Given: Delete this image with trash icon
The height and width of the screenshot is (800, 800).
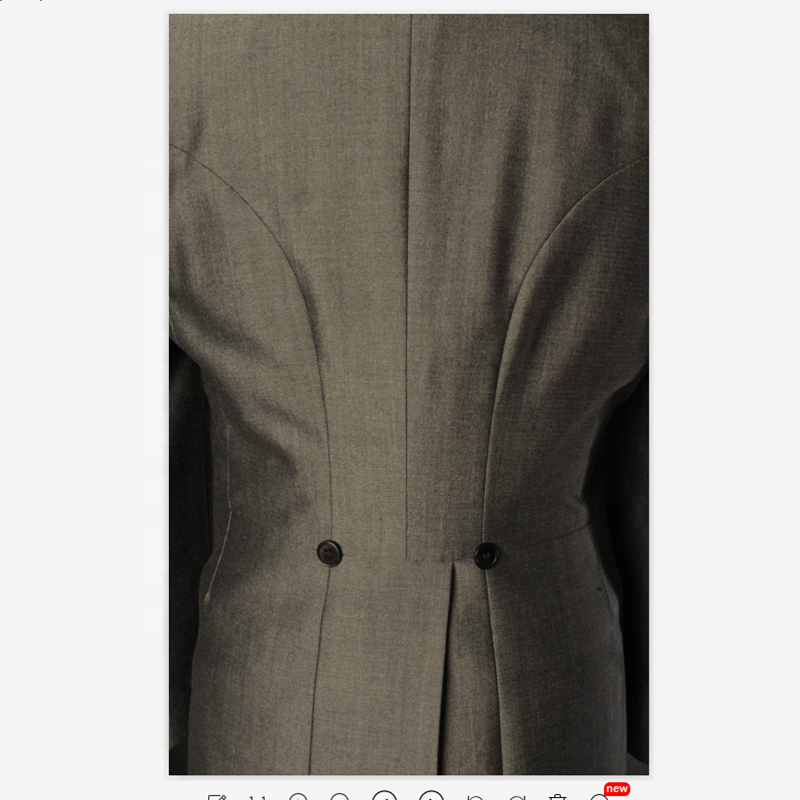Looking at the screenshot, I should pos(558,798).
